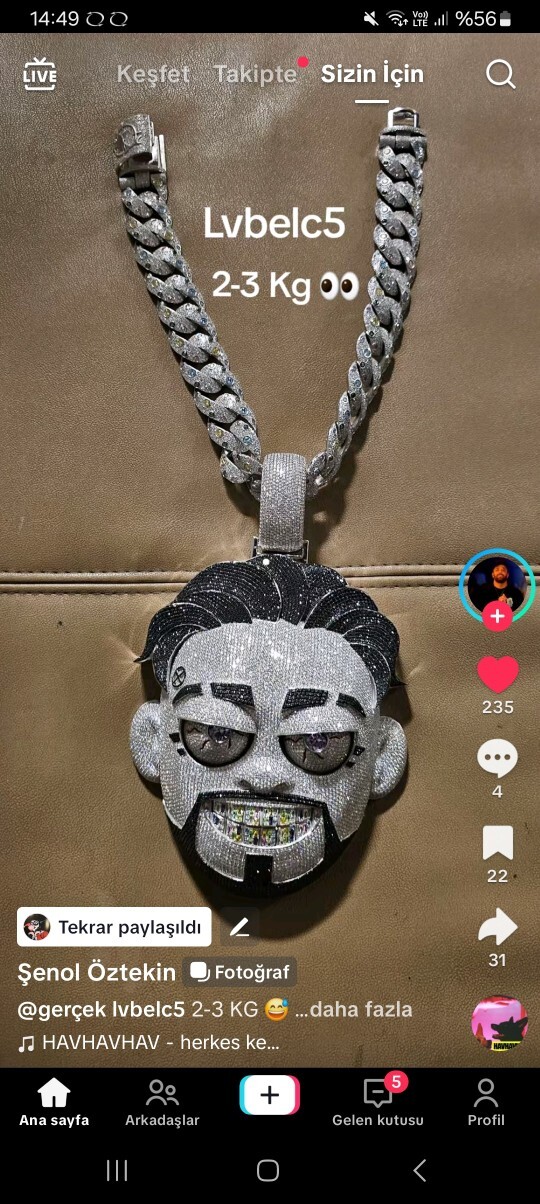
Task: Tap the Tekrar paylaşıldı repost label
Action: 115,927
